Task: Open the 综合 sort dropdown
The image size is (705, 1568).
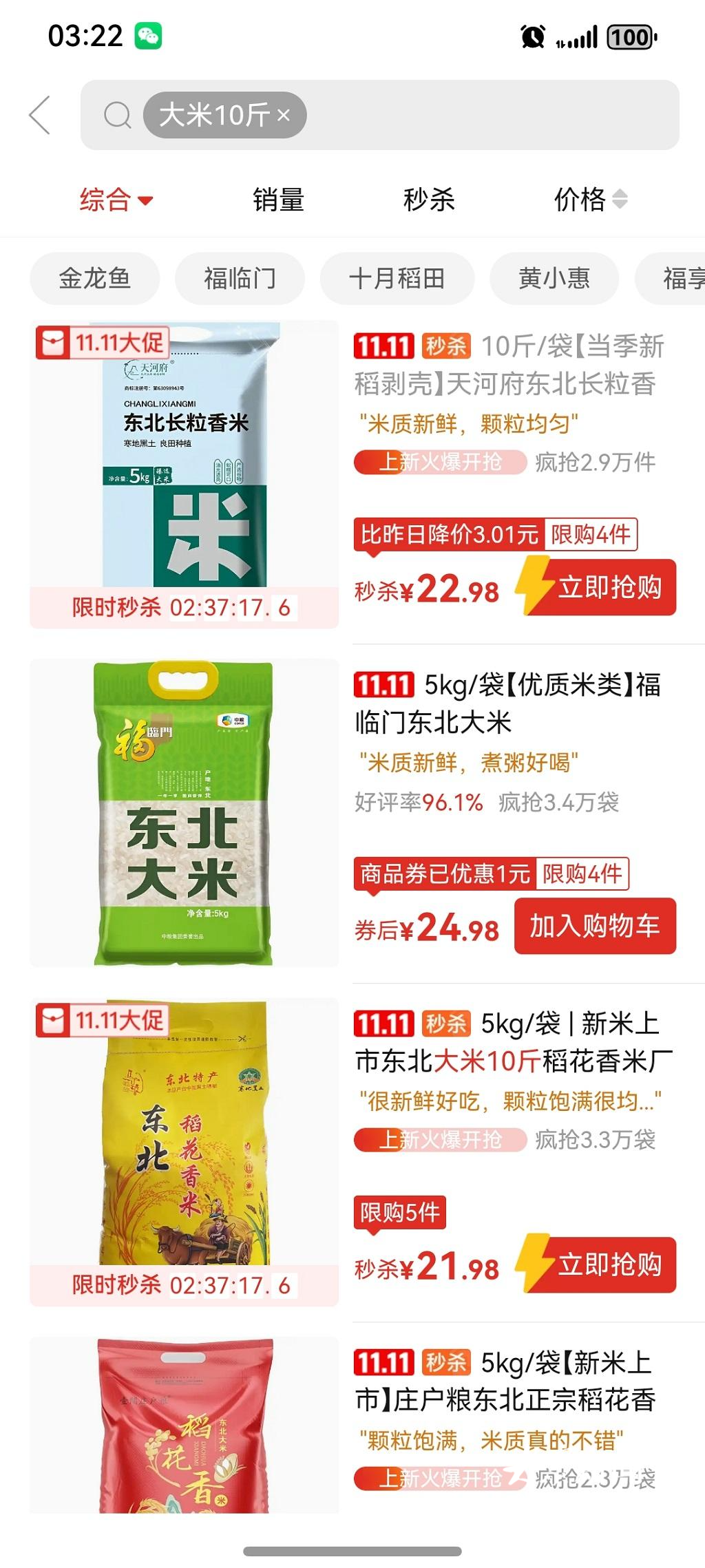Action: [x=115, y=200]
